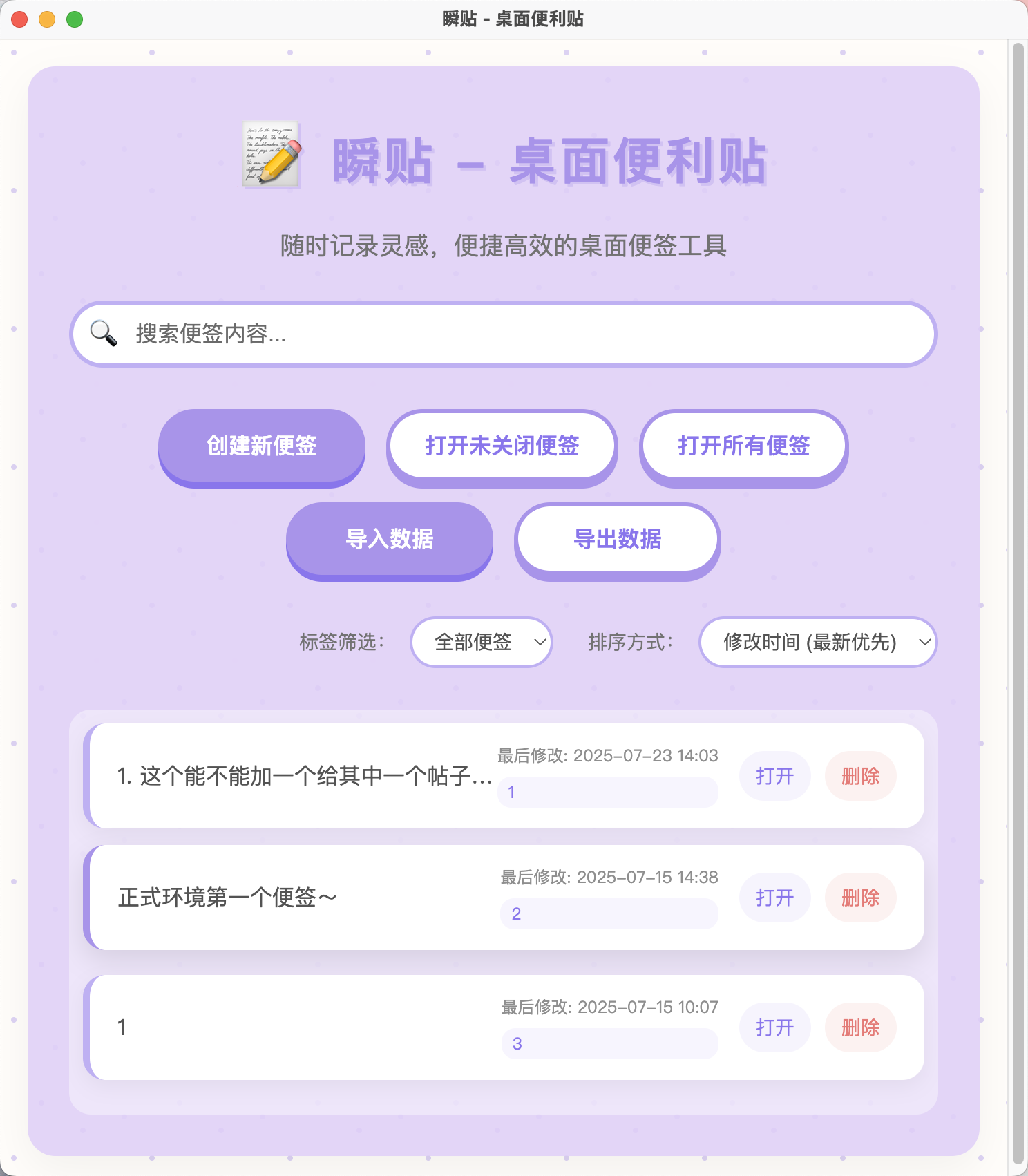Expand the 全部便签 tag filter dropdown
This screenshot has width=1028, height=1176.
tap(482, 642)
